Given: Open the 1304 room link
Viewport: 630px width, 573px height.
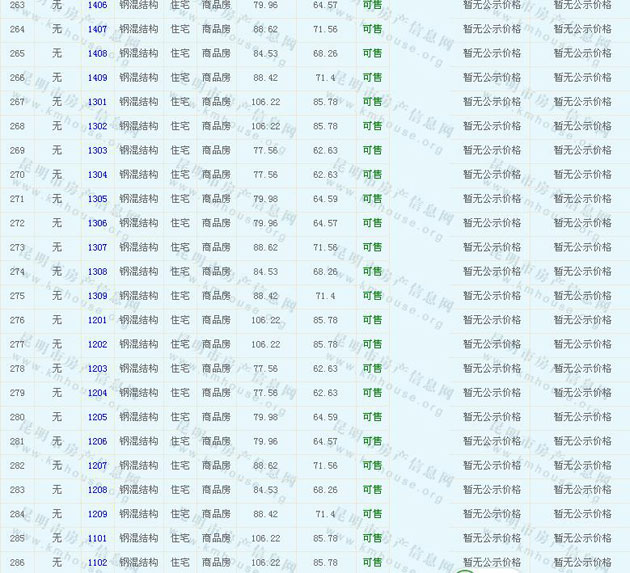Looking at the screenshot, I should pos(97,175).
